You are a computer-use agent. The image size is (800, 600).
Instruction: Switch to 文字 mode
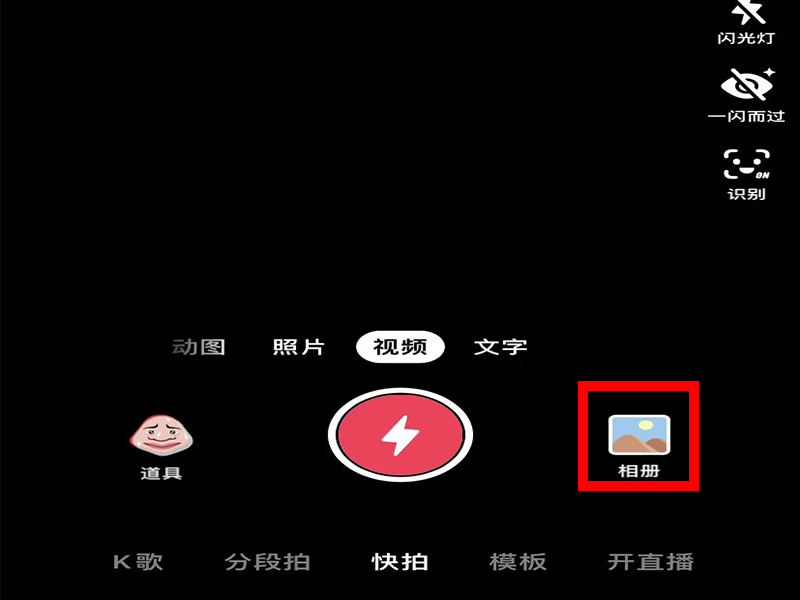[x=500, y=347]
